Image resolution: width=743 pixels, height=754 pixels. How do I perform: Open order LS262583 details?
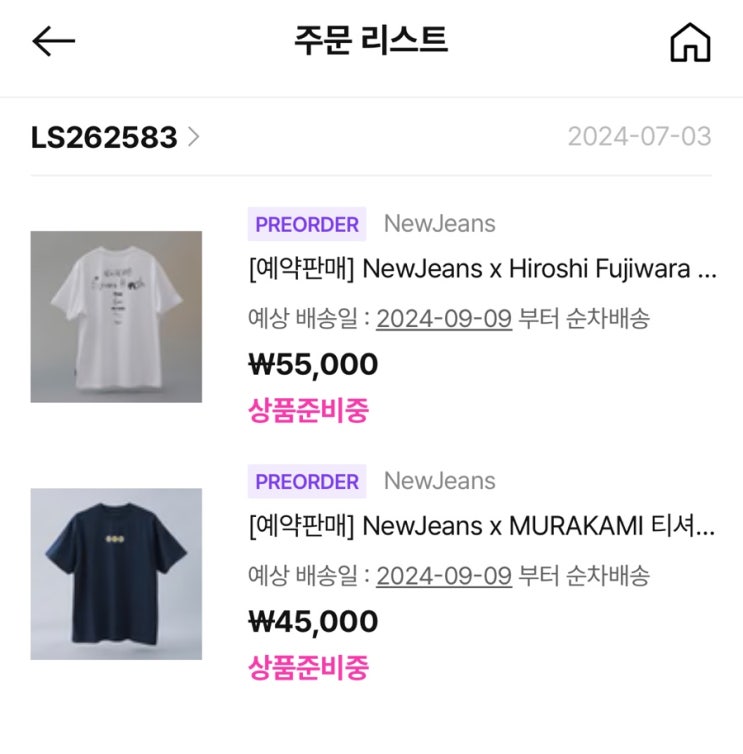(115, 137)
